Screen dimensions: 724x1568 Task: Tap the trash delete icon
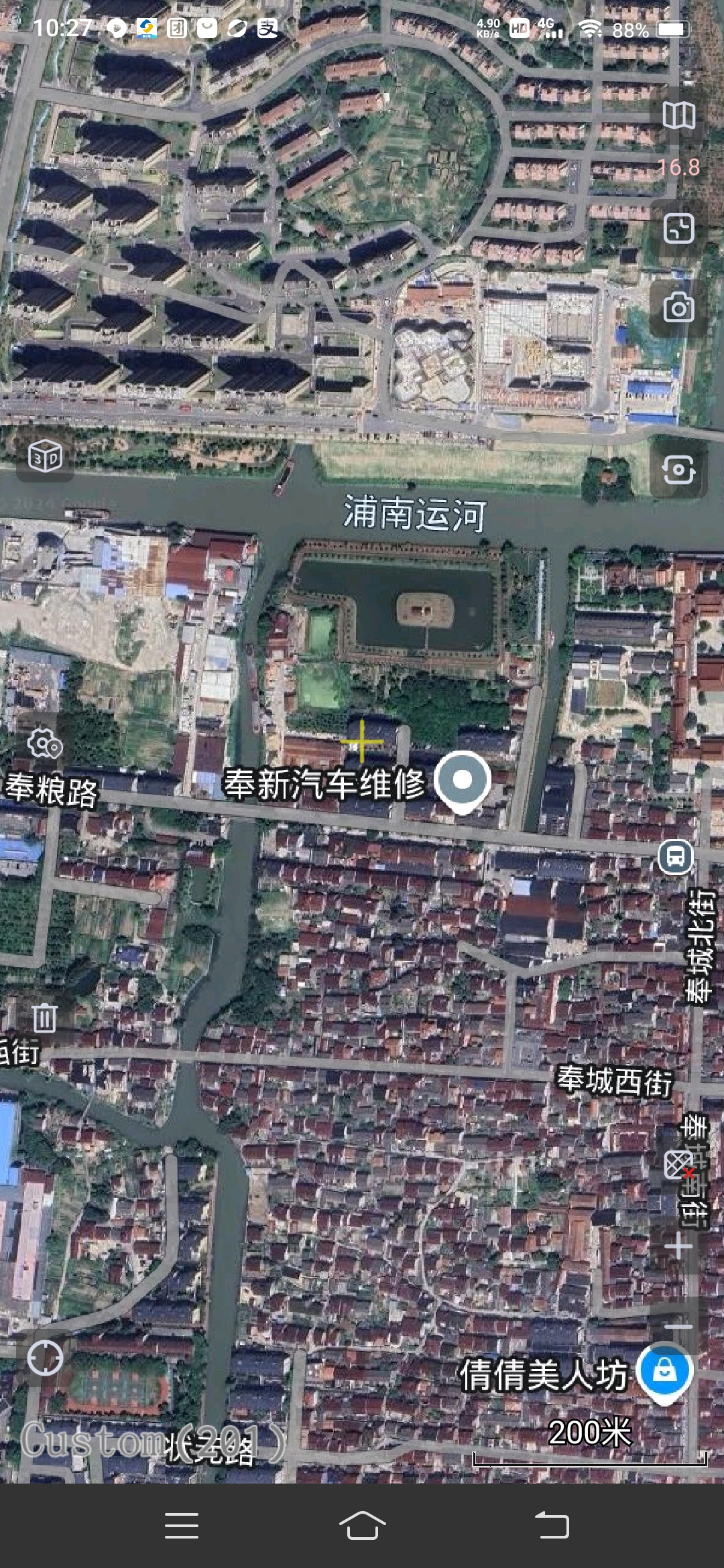pos(45,1017)
